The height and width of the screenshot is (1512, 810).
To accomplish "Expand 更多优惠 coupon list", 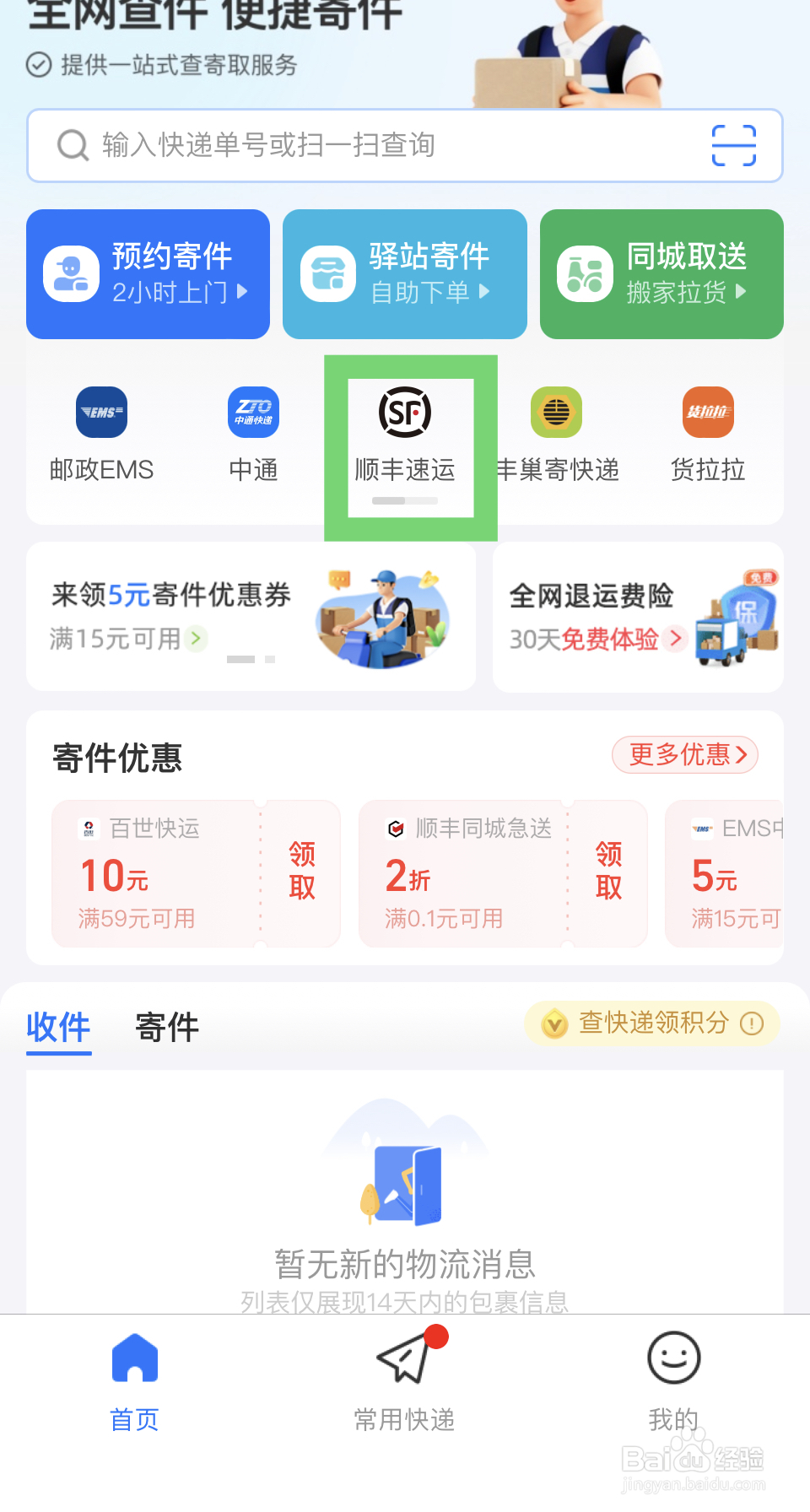I will tap(684, 755).
